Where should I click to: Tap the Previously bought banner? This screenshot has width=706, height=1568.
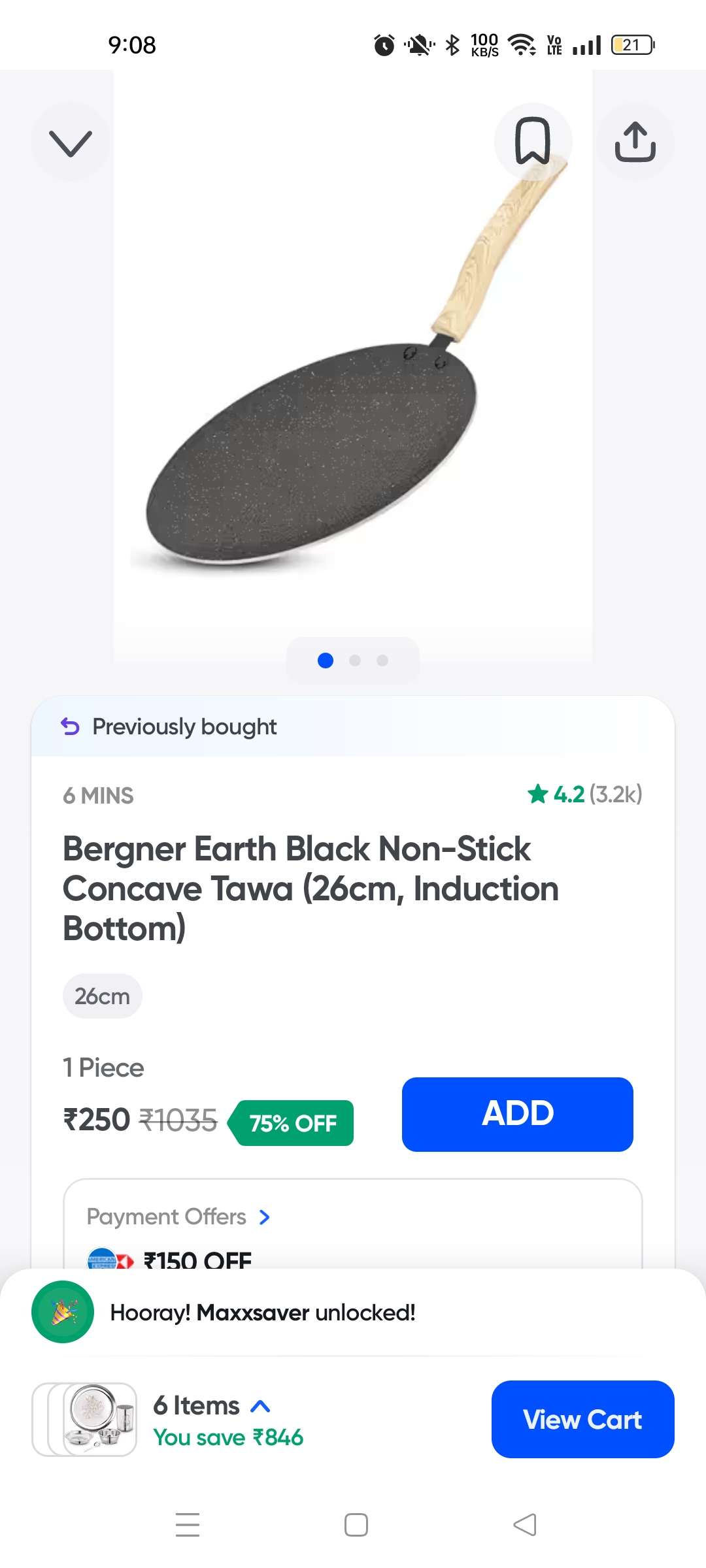[183, 726]
